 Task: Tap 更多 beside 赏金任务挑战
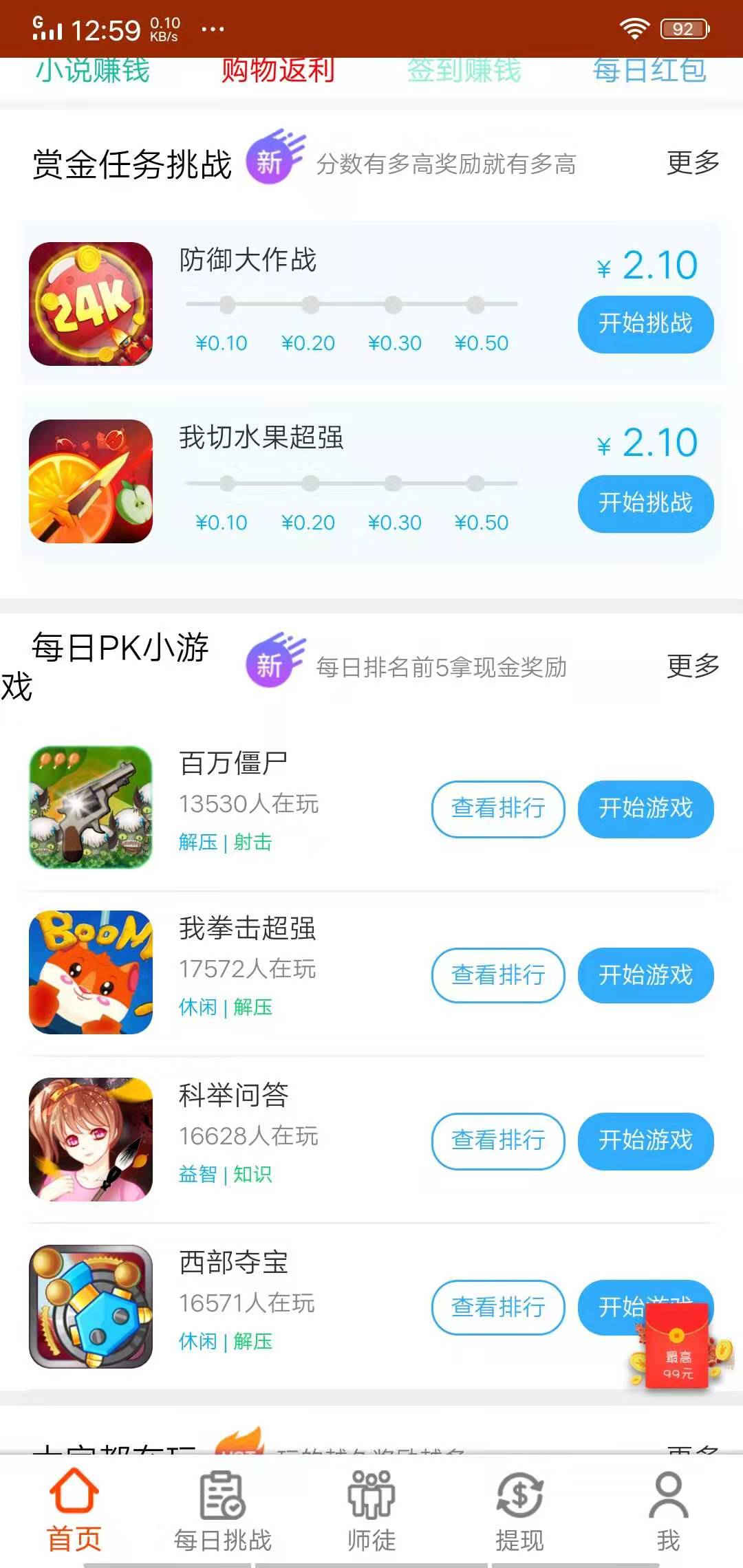(x=693, y=163)
